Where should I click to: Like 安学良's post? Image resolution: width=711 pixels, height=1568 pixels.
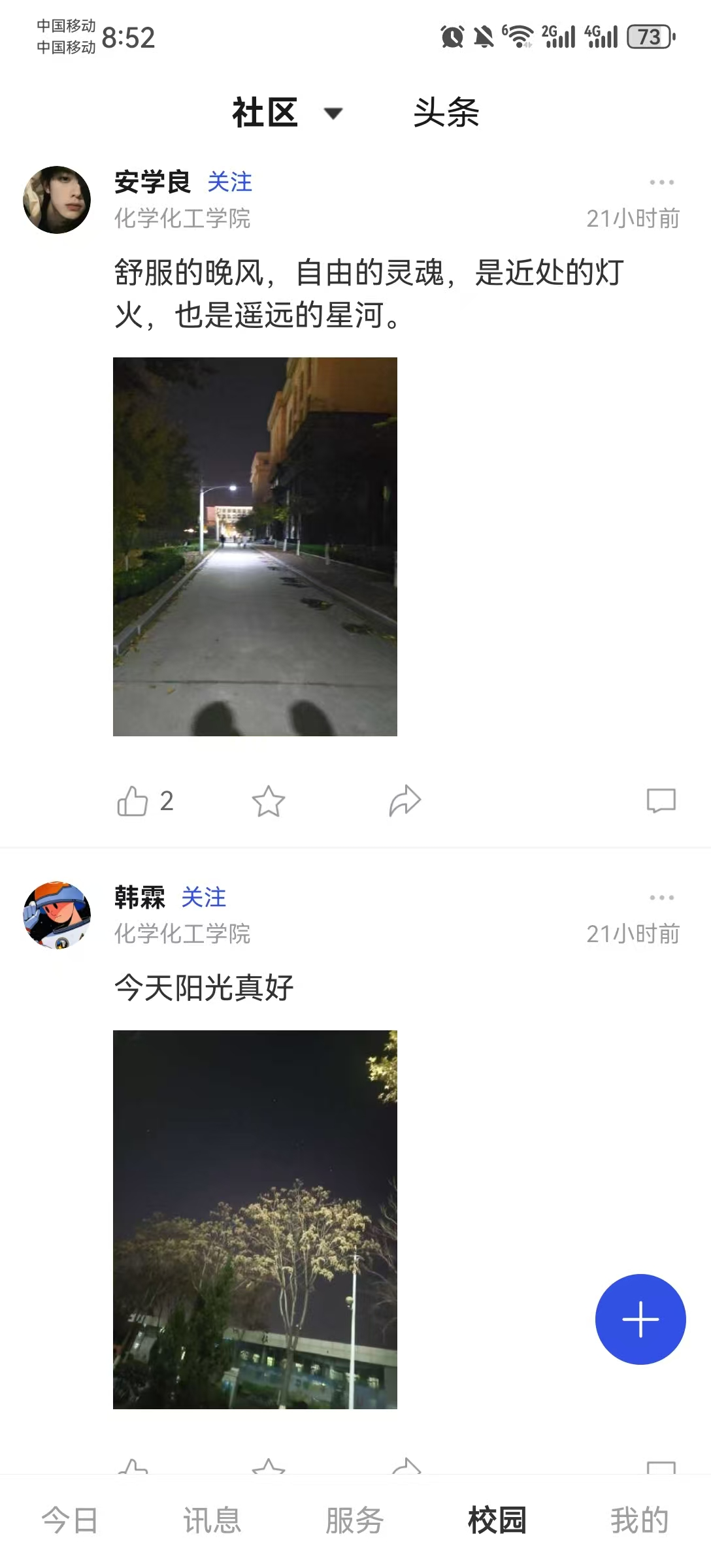click(x=133, y=801)
